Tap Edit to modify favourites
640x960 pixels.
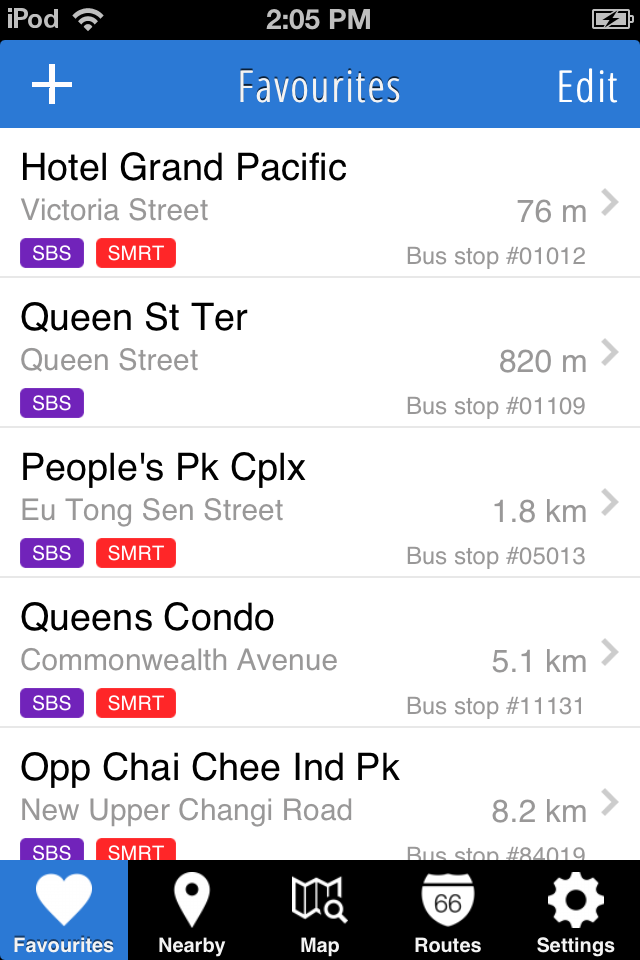[587, 87]
